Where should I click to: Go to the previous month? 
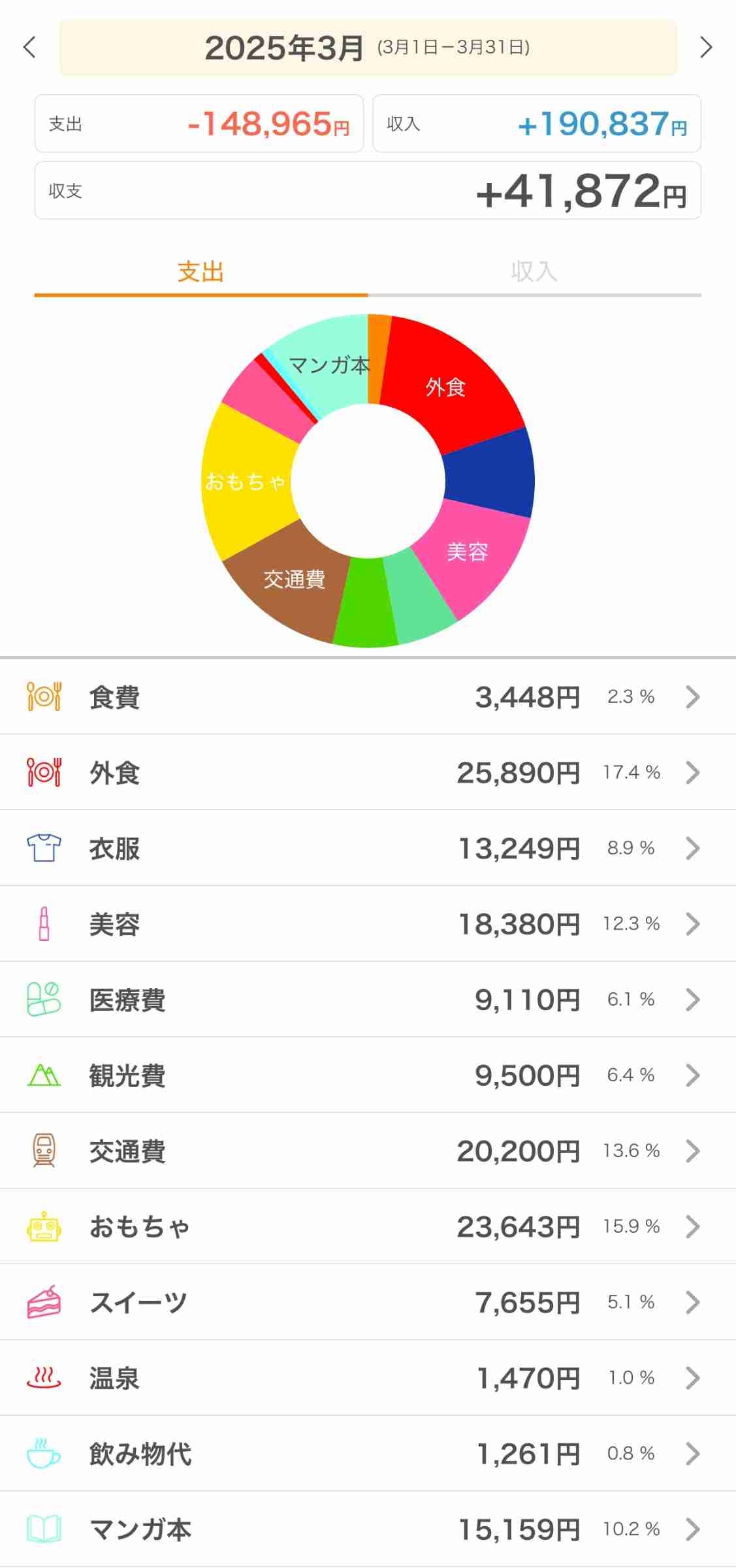coord(29,48)
